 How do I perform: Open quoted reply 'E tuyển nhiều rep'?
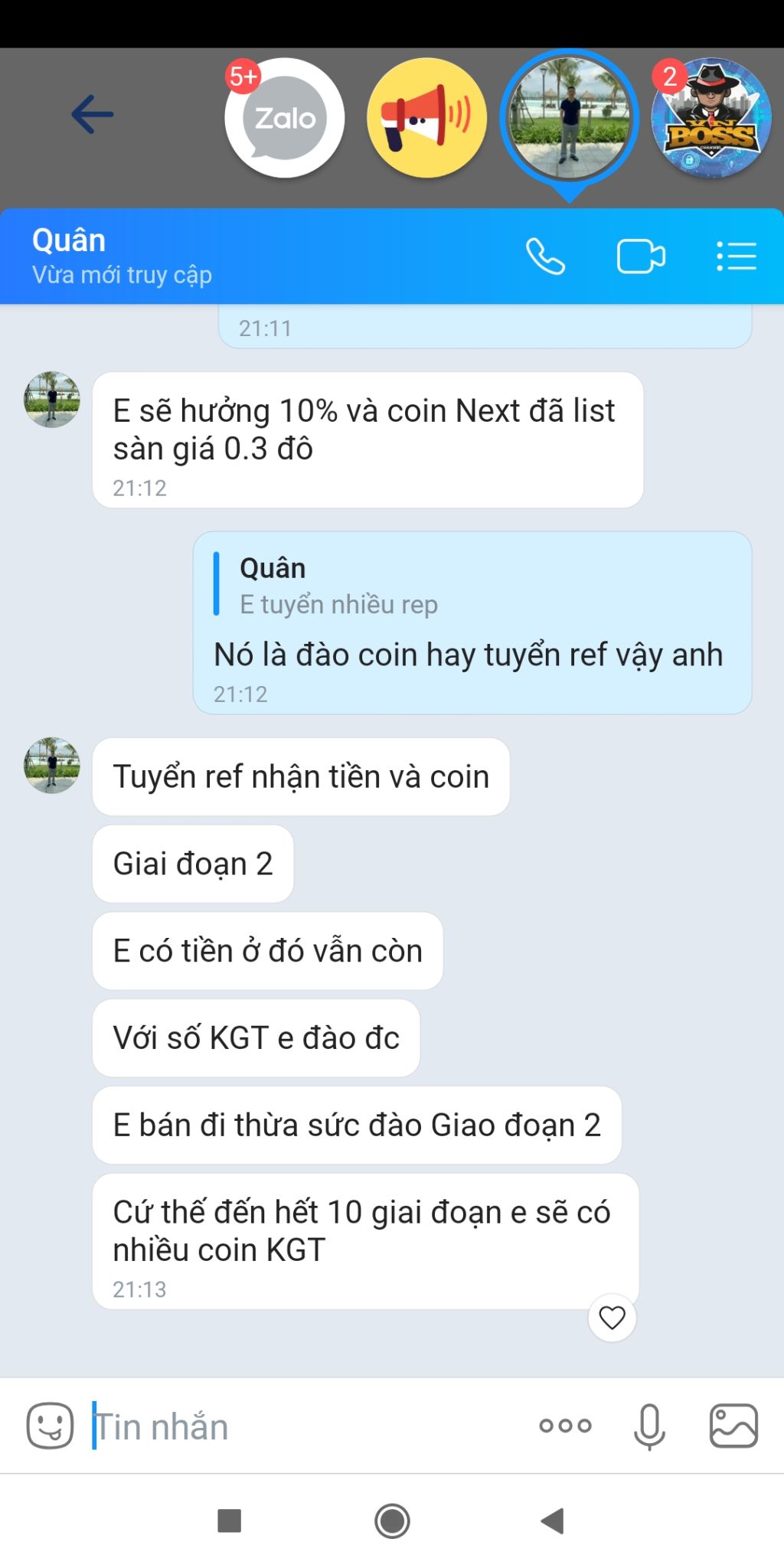[337, 587]
